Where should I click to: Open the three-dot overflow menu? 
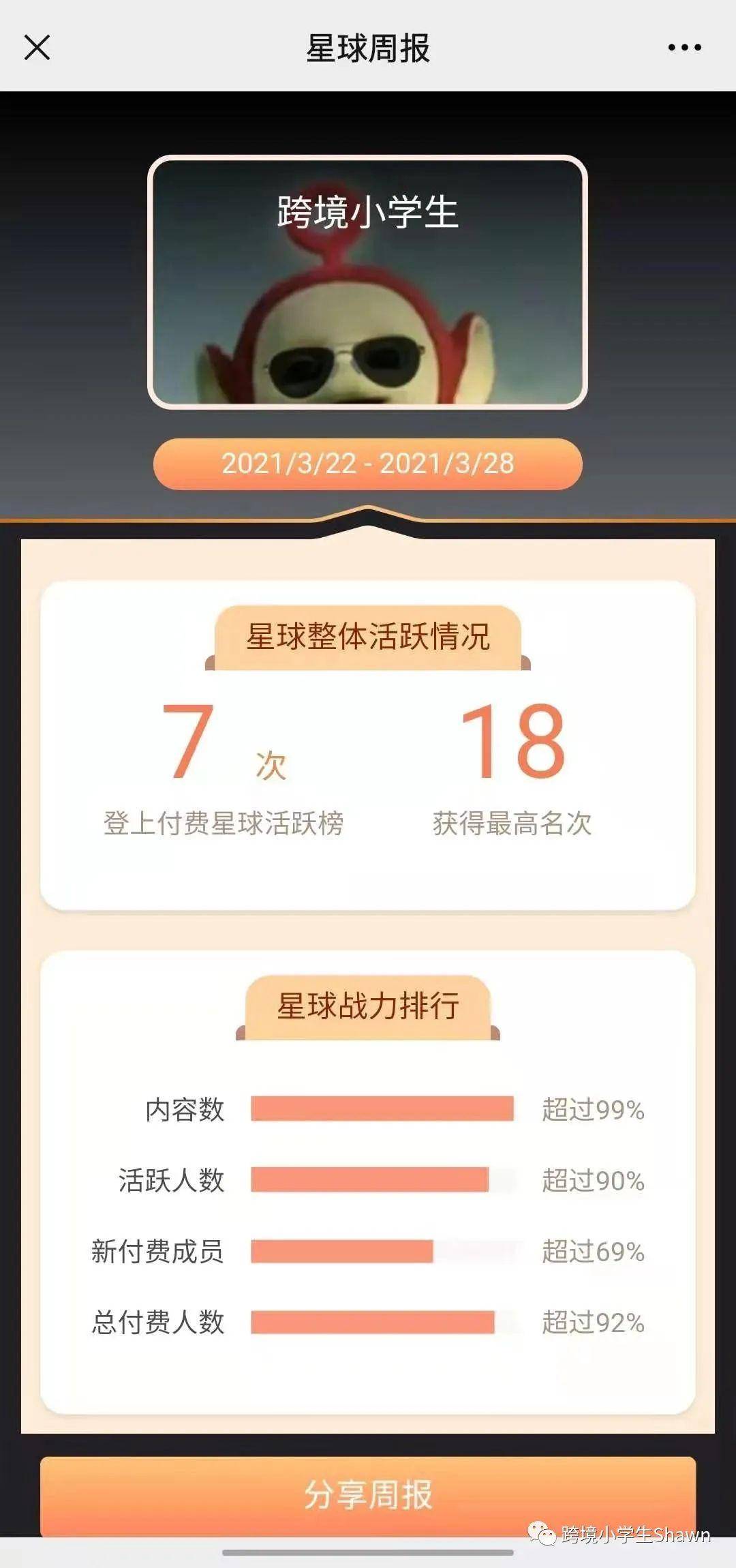pos(684,48)
